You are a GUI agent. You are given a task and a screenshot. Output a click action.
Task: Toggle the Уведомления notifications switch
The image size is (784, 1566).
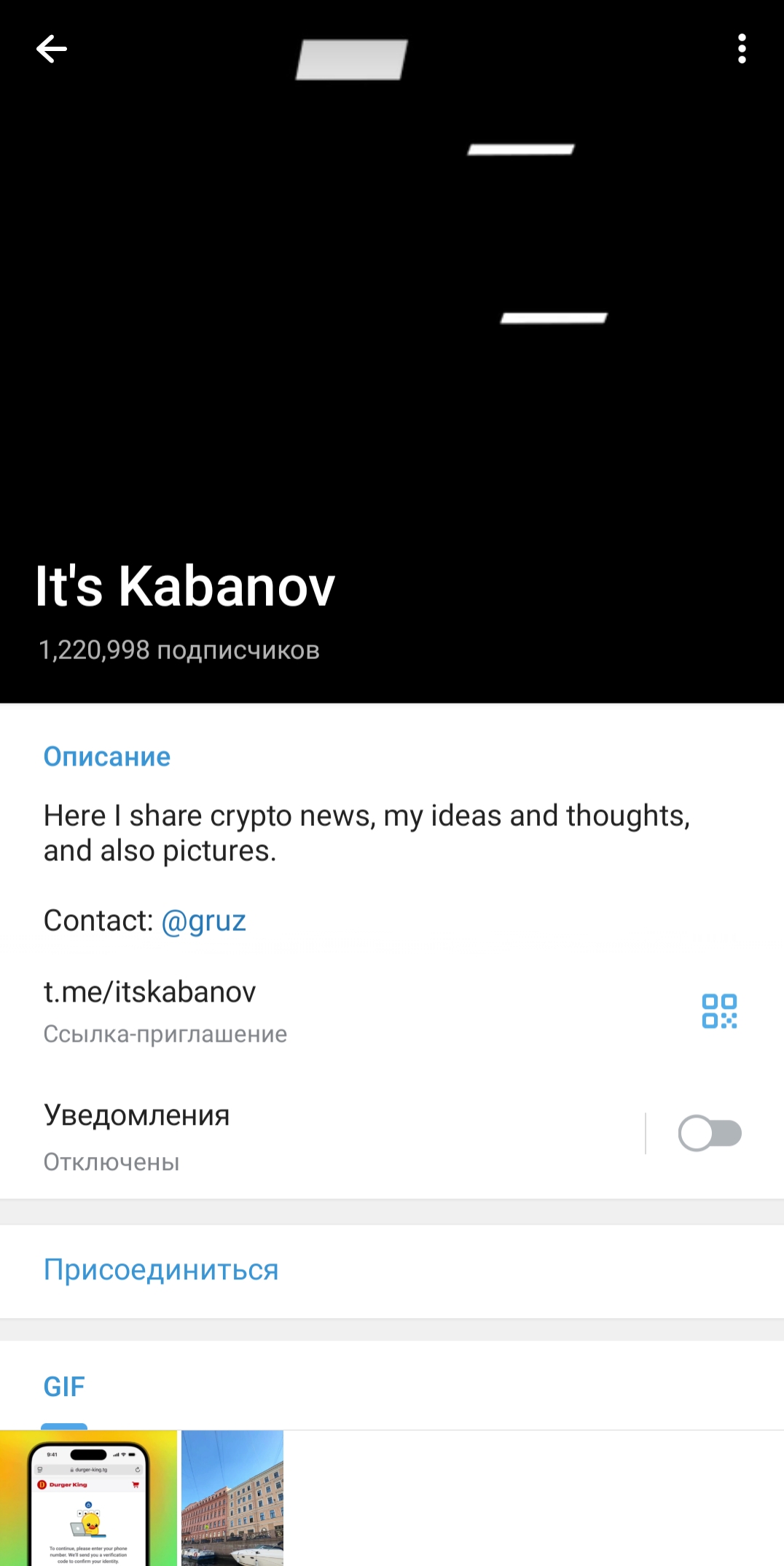[710, 1133]
